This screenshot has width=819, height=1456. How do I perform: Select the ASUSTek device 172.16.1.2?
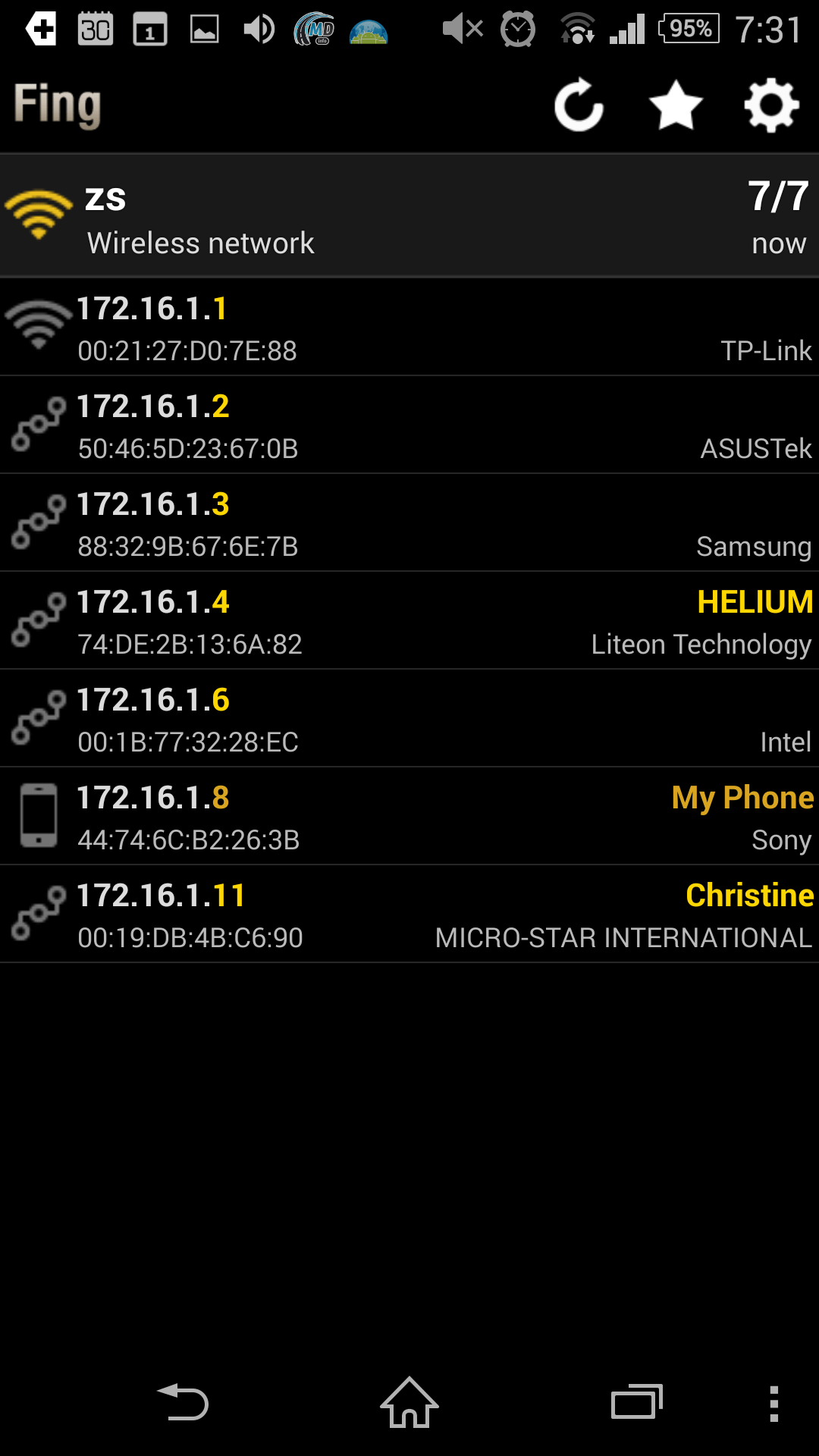(409, 425)
